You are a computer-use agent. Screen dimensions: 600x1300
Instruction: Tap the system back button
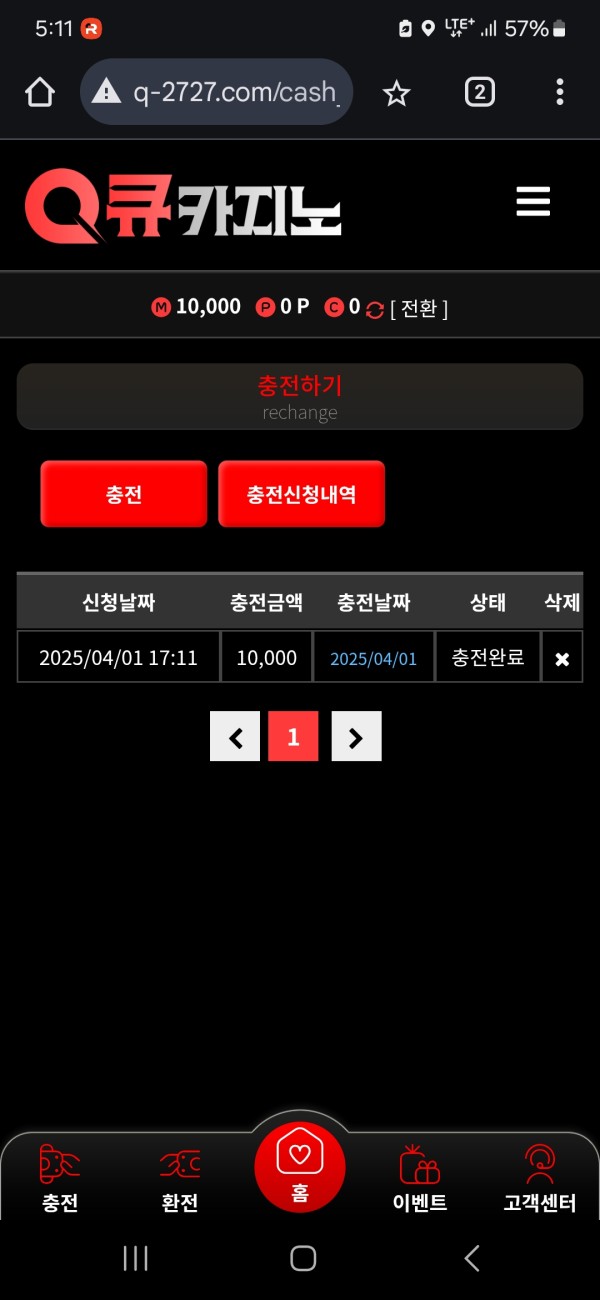tap(472, 1258)
